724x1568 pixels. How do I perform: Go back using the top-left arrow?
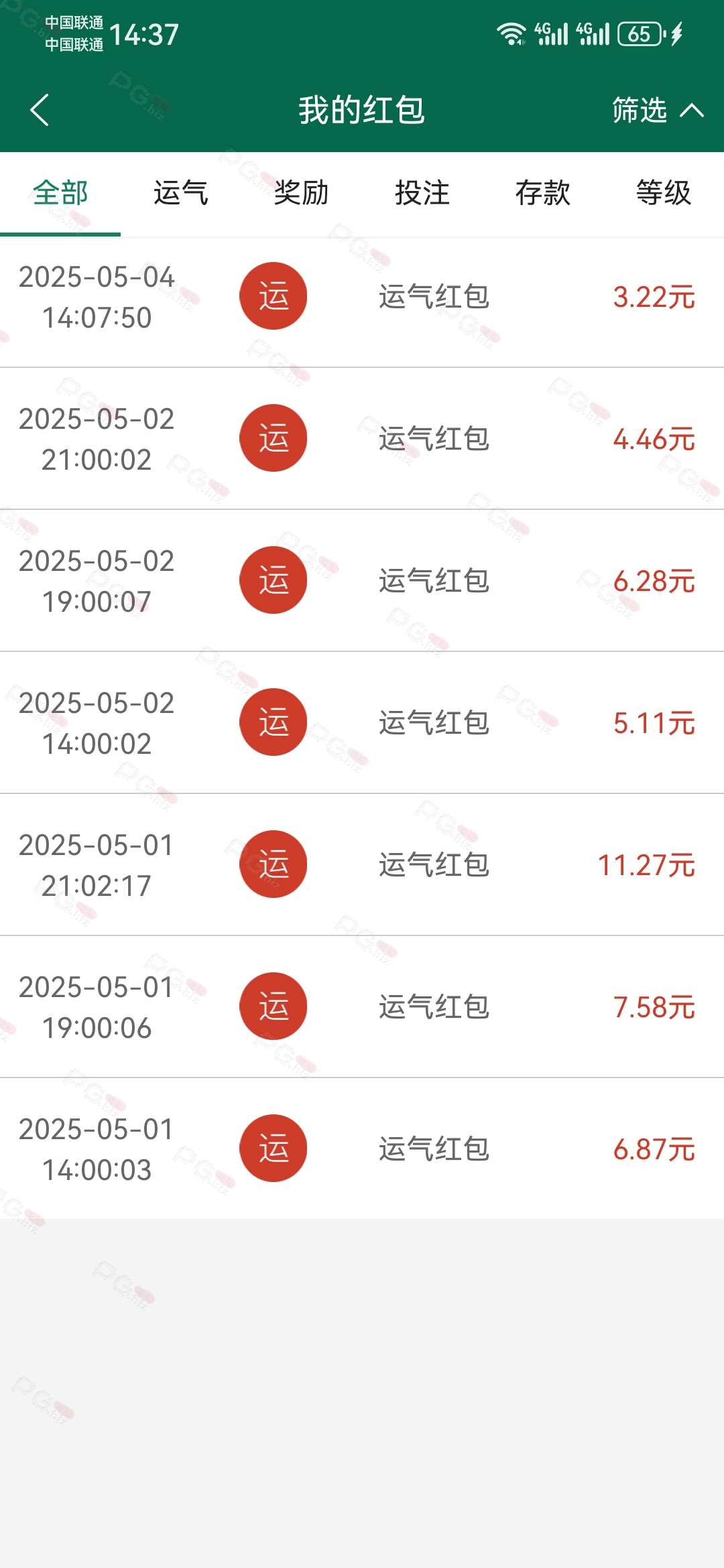click(40, 110)
